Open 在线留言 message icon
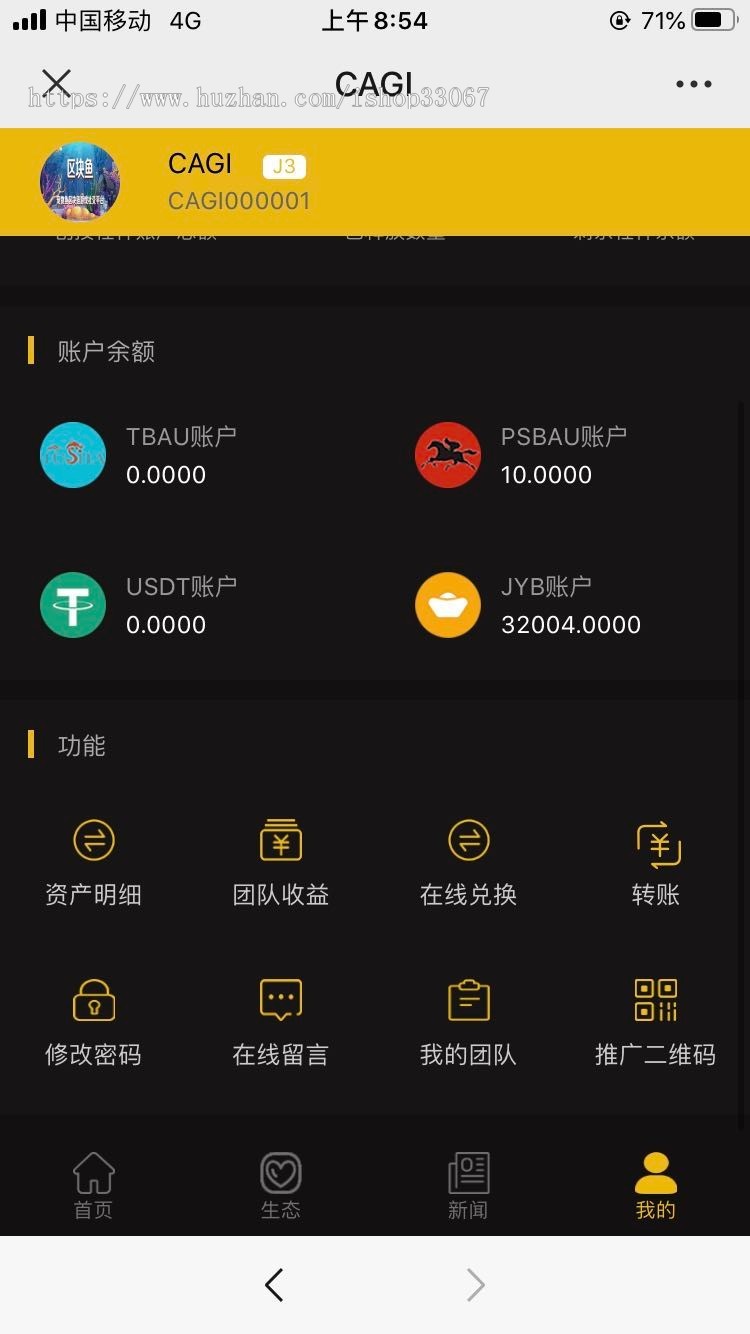Viewport: 750px width, 1334px height. pyautogui.click(x=280, y=1000)
